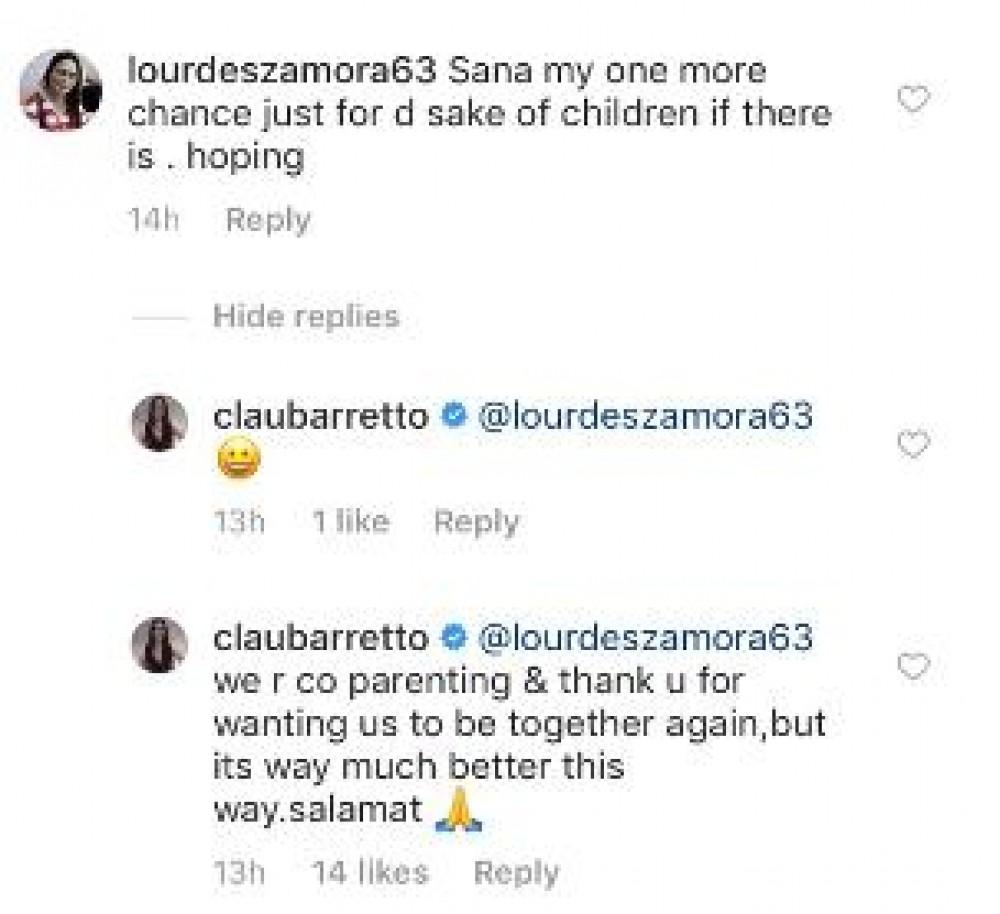
Task: View the 1 like on emoji reply
Action: coord(350,521)
